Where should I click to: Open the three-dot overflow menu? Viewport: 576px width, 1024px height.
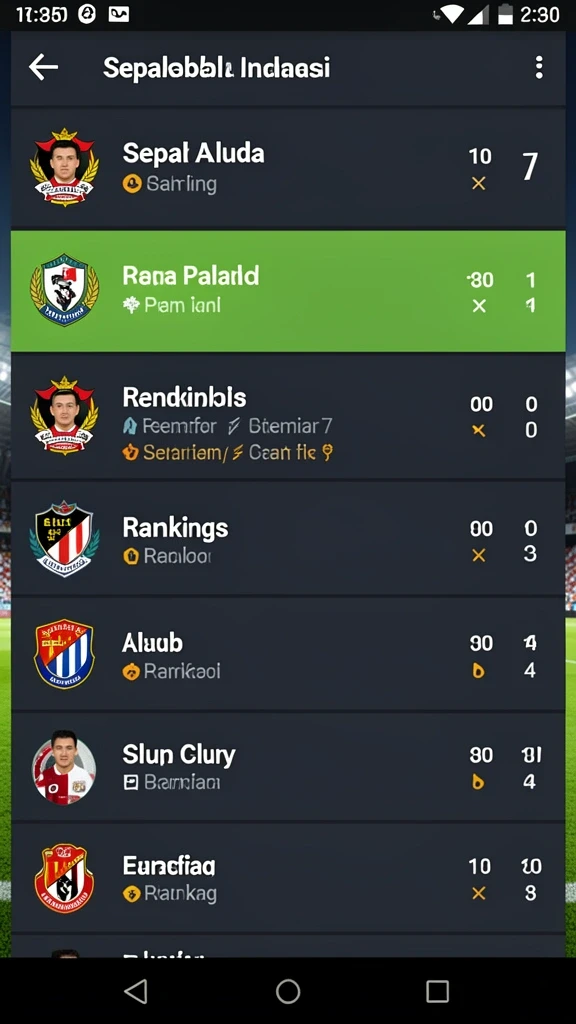pos(539,67)
